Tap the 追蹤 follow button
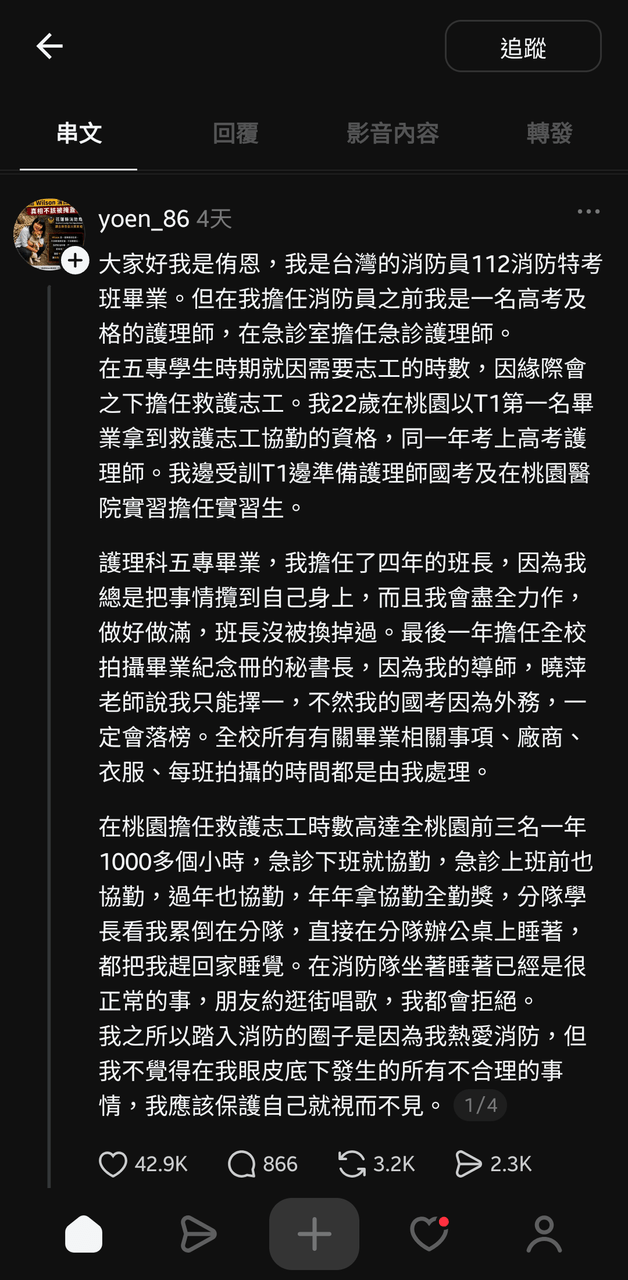Image resolution: width=628 pixels, height=1280 pixels. pos(523,47)
